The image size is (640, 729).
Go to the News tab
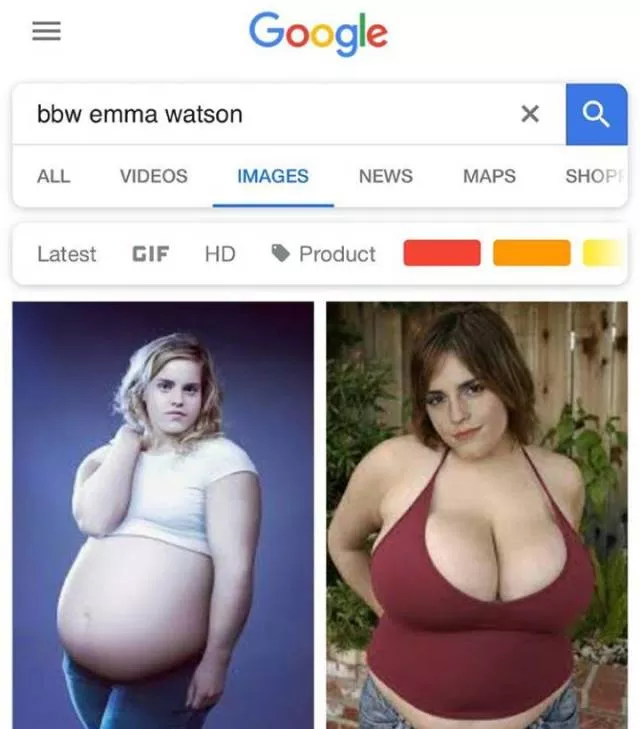coord(385,176)
